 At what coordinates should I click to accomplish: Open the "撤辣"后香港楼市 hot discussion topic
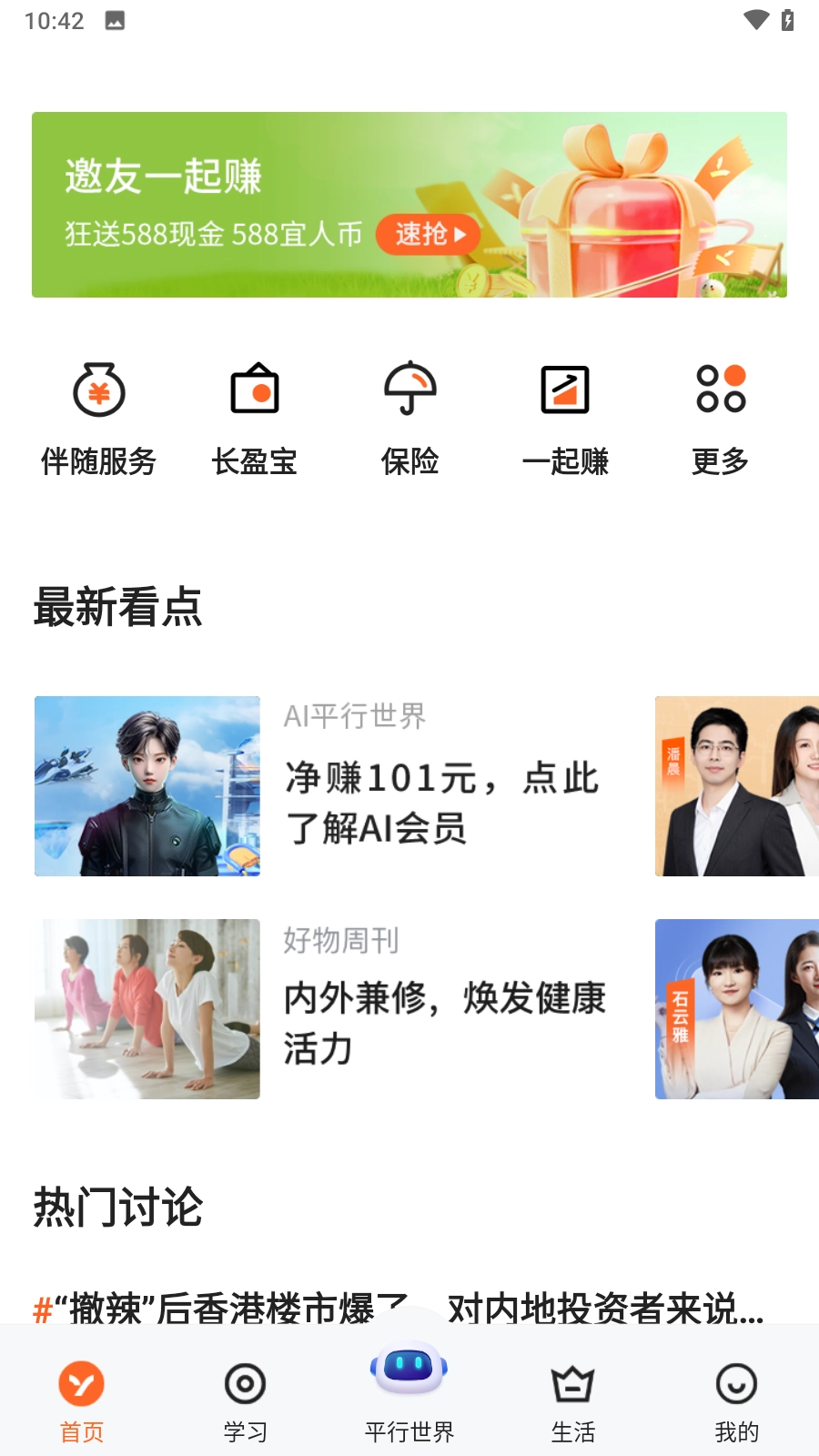(x=218, y=1307)
